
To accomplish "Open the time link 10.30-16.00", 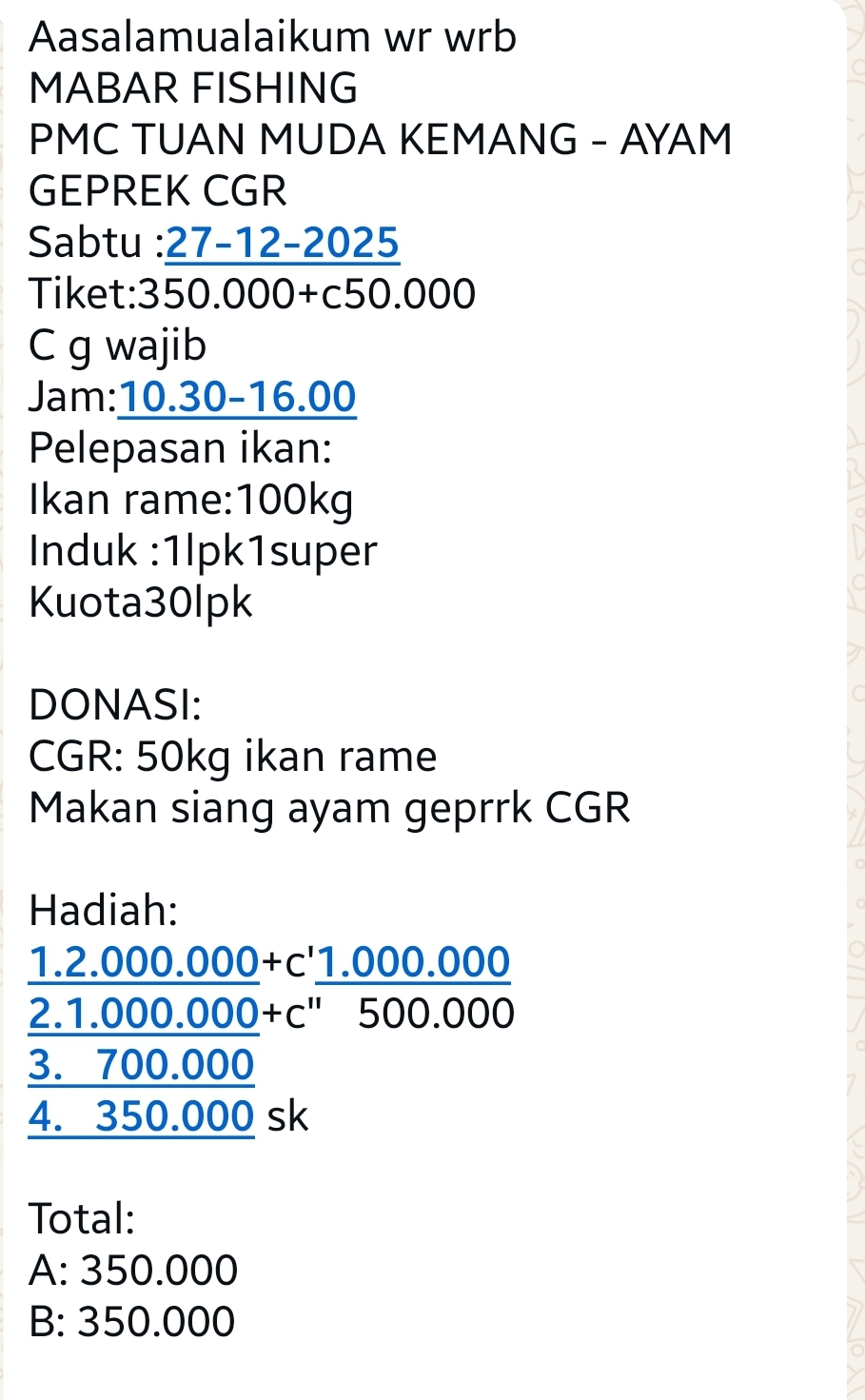I will (x=237, y=397).
